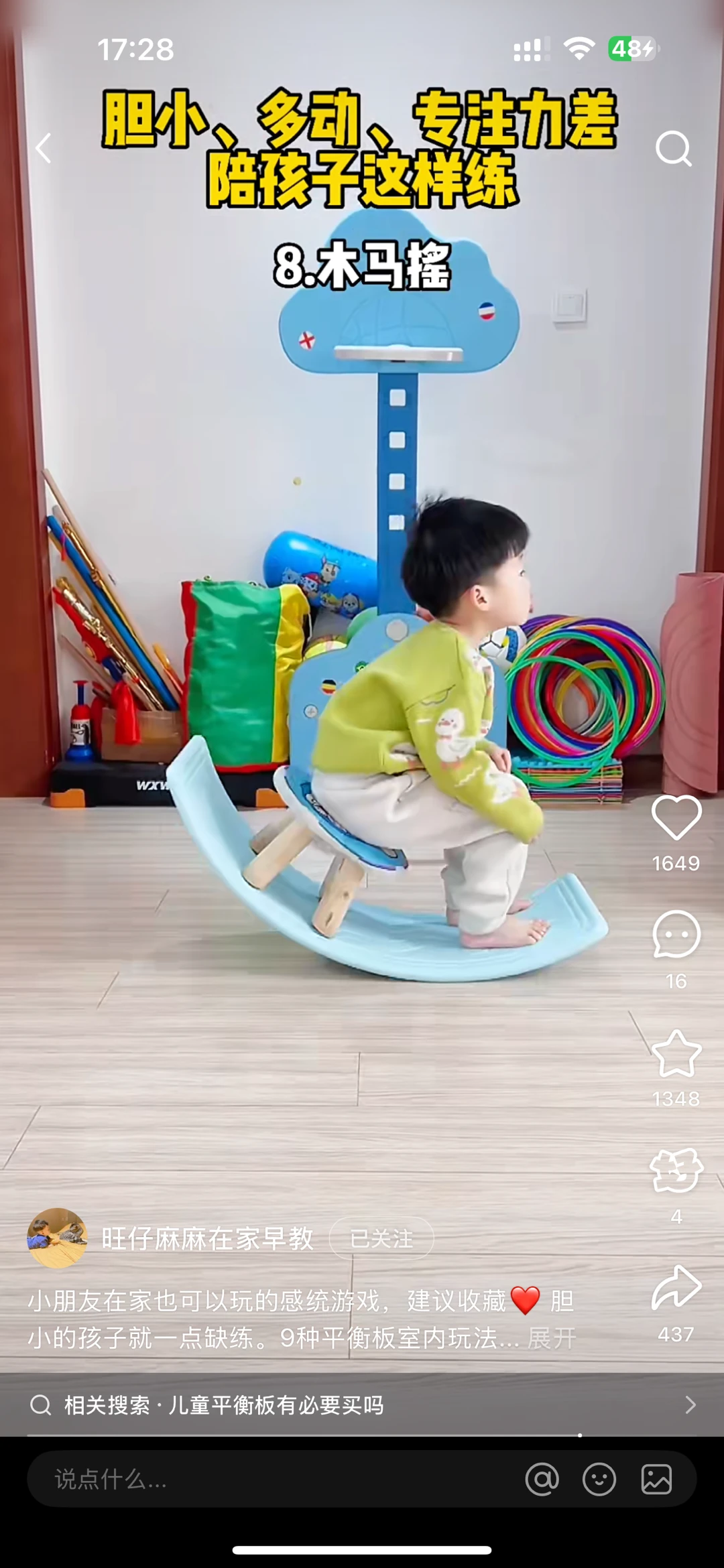The width and height of the screenshot is (724, 1568).
Task: Go back using the top-left arrow
Action: tap(44, 148)
